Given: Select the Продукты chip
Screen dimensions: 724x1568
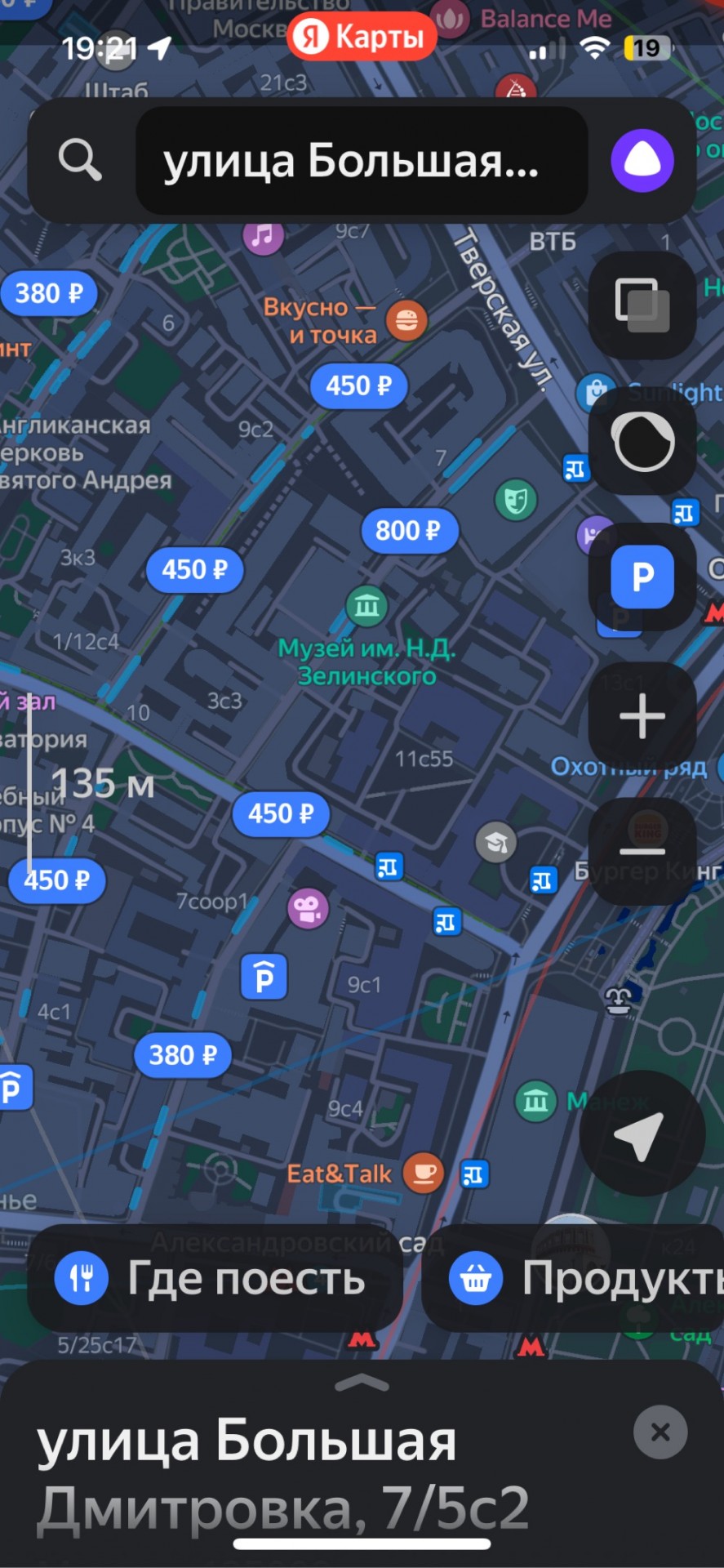Looking at the screenshot, I should pos(573,1278).
